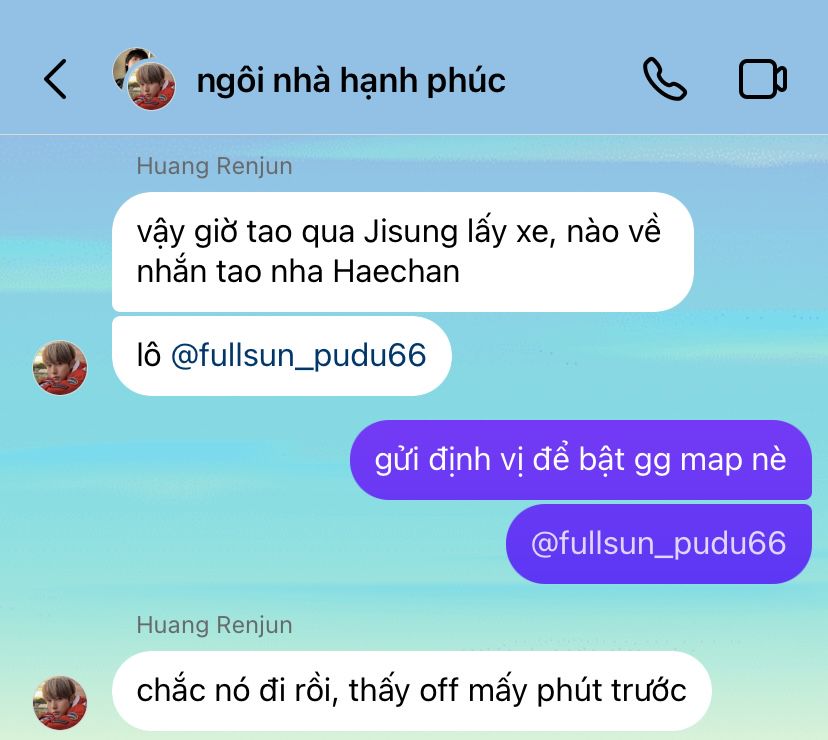Go back from the group chat
Image resolution: width=828 pixels, height=740 pixels.
tap(55, 79)
